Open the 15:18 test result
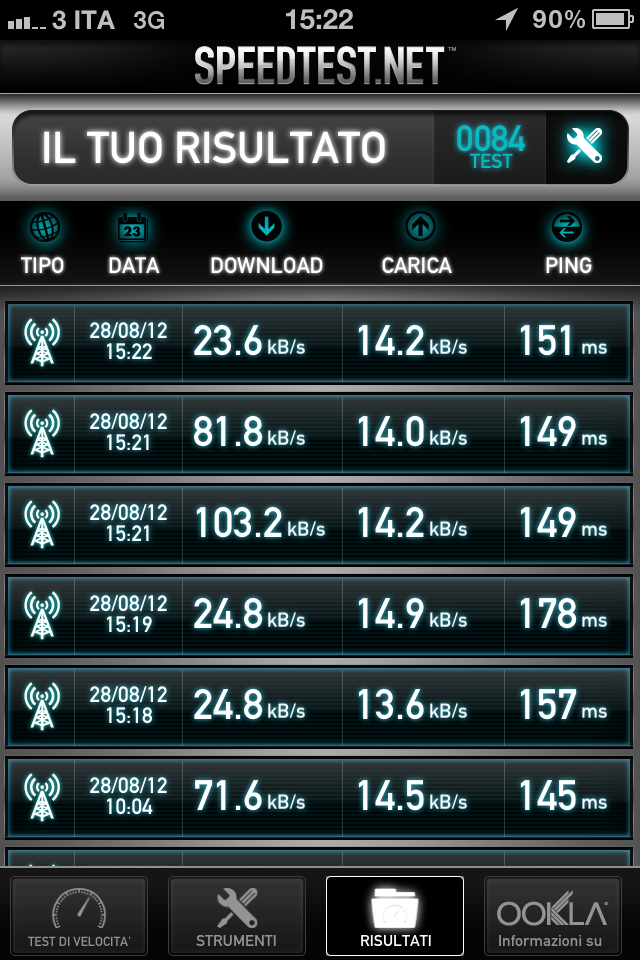 tap(319, 706)
